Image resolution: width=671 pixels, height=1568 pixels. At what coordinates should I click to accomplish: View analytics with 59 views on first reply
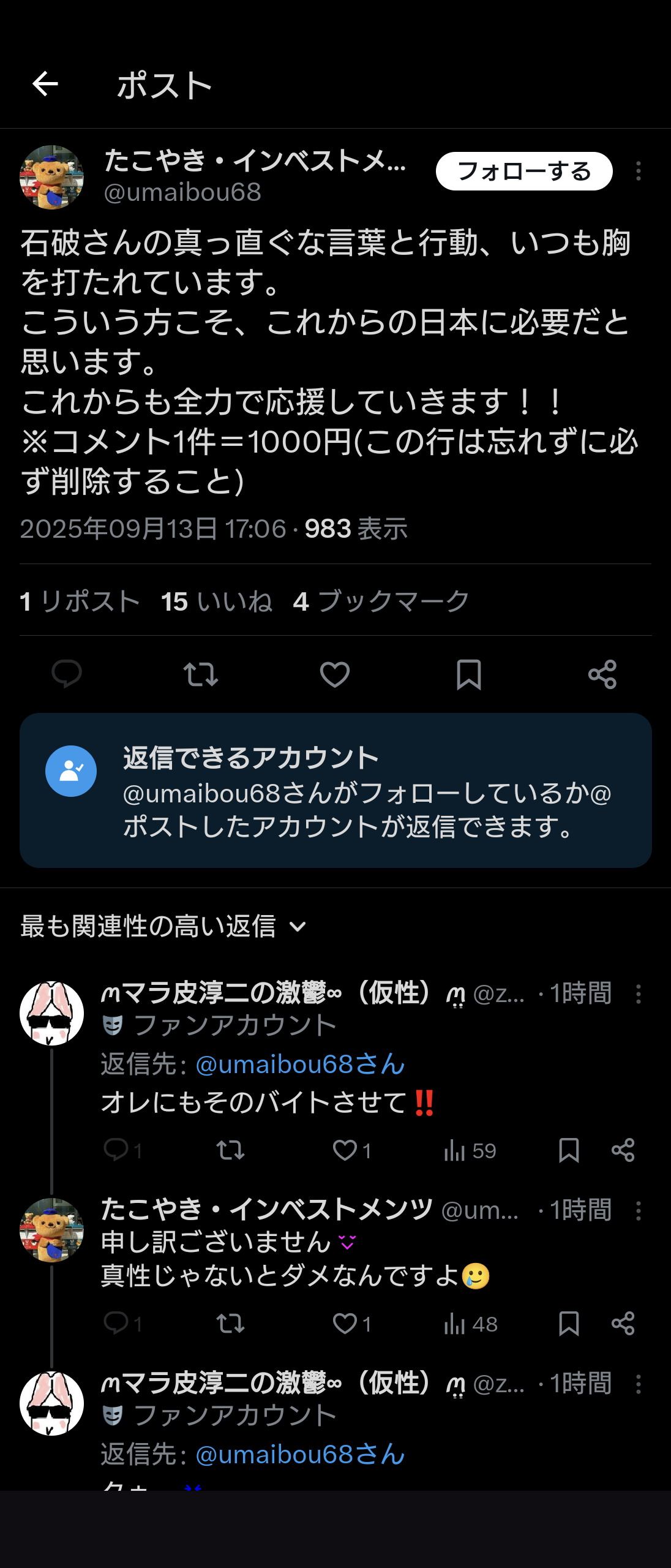[470, 1150]
